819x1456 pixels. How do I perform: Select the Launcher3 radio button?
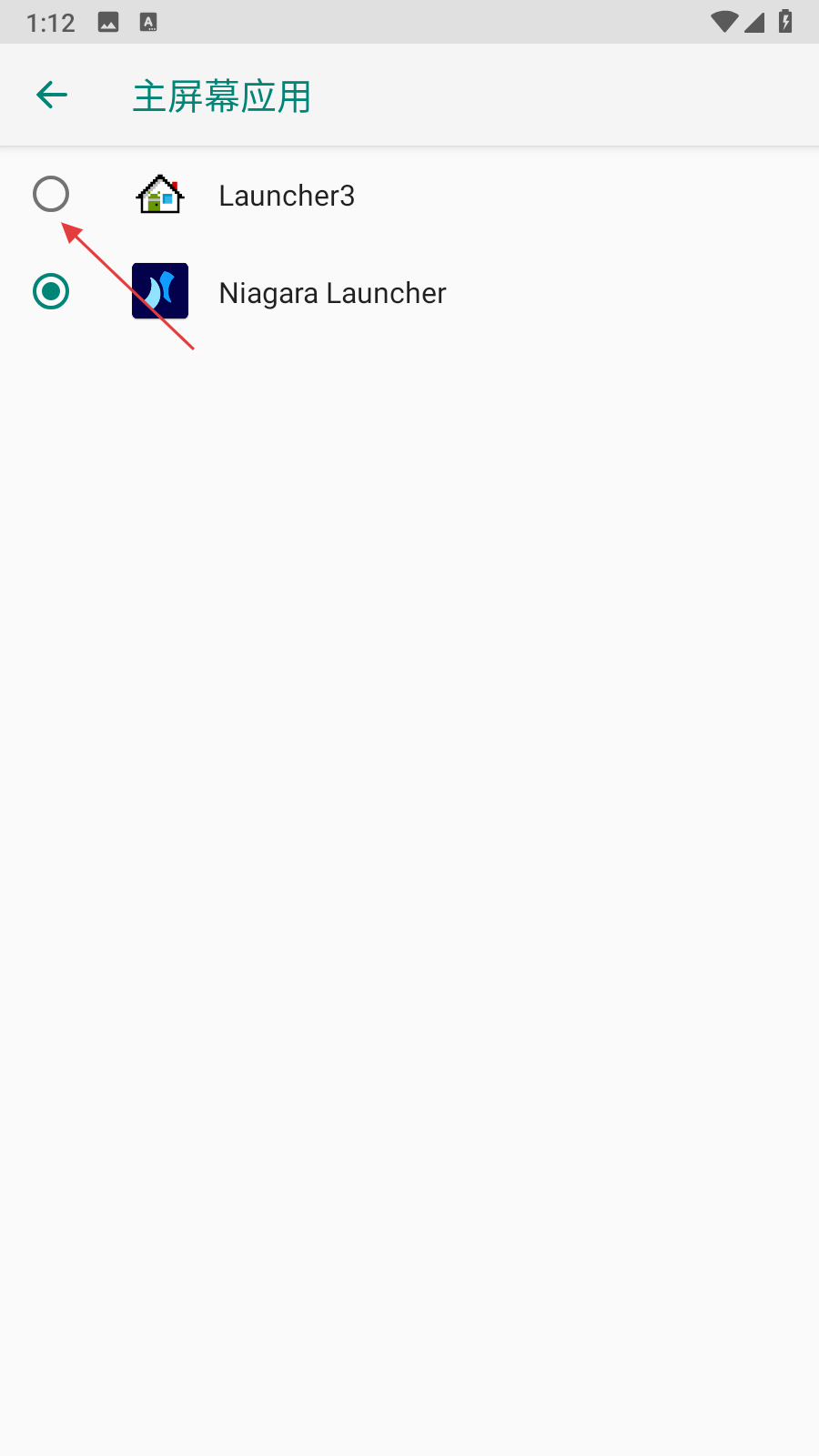click(51, 194)
